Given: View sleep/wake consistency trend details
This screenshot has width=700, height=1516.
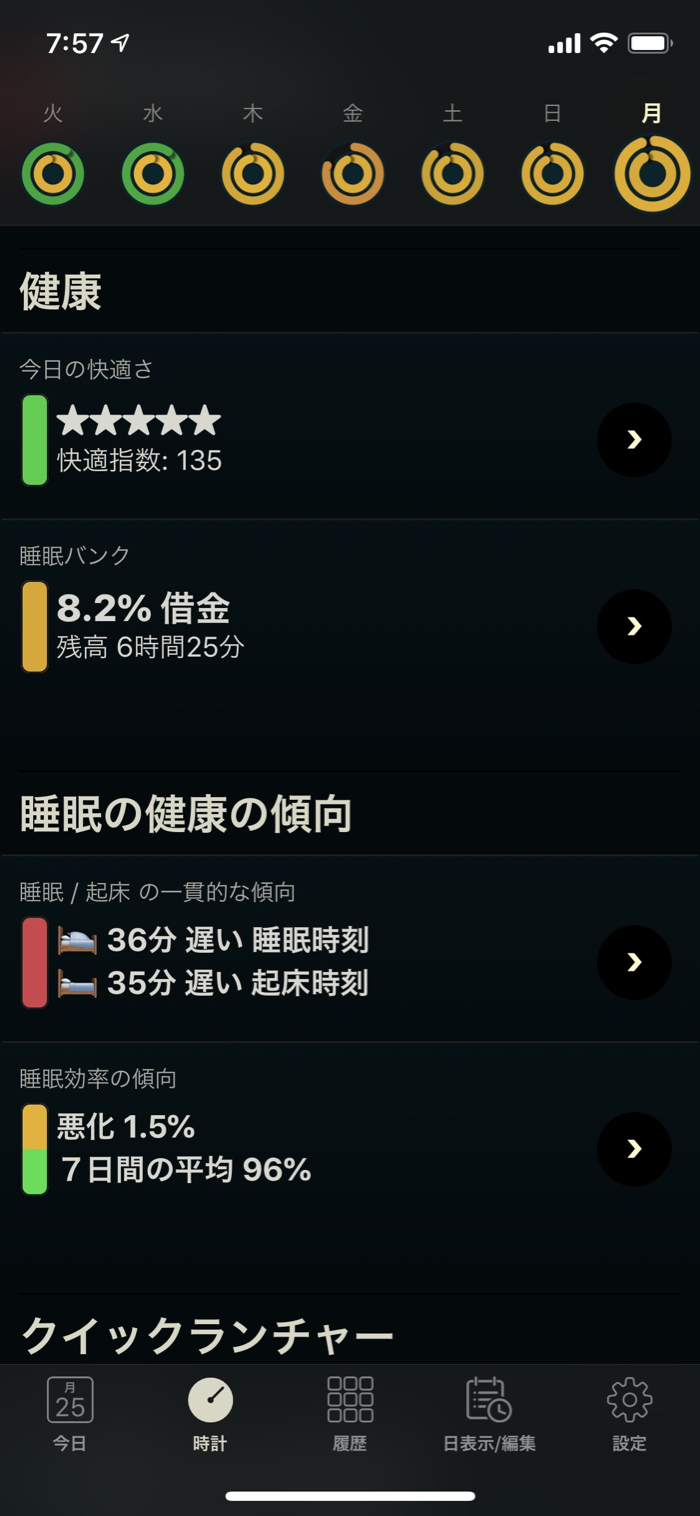Looking at the screenshot, I should pos(634,963).
